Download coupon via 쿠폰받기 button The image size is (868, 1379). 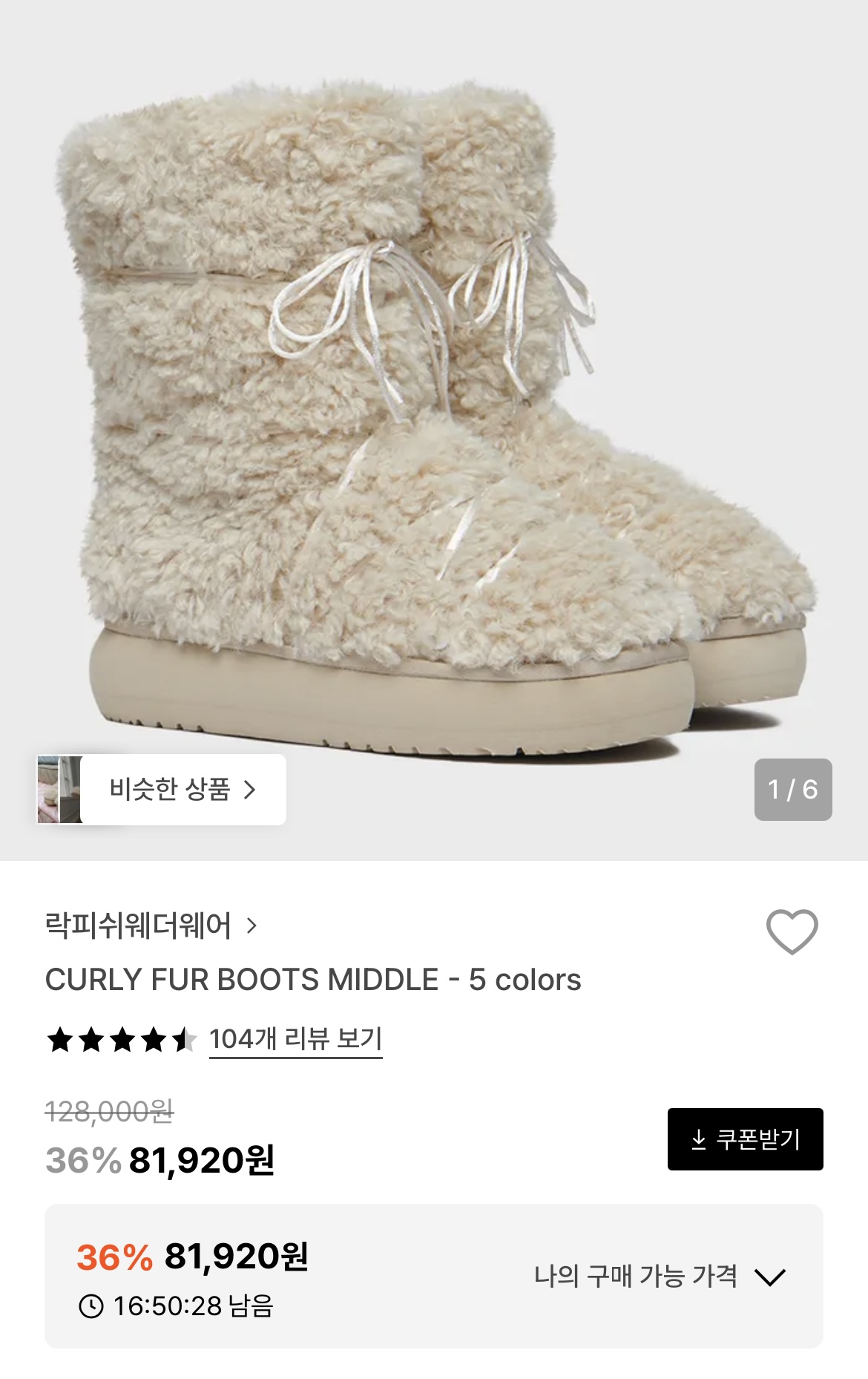tap(745, 1139)
